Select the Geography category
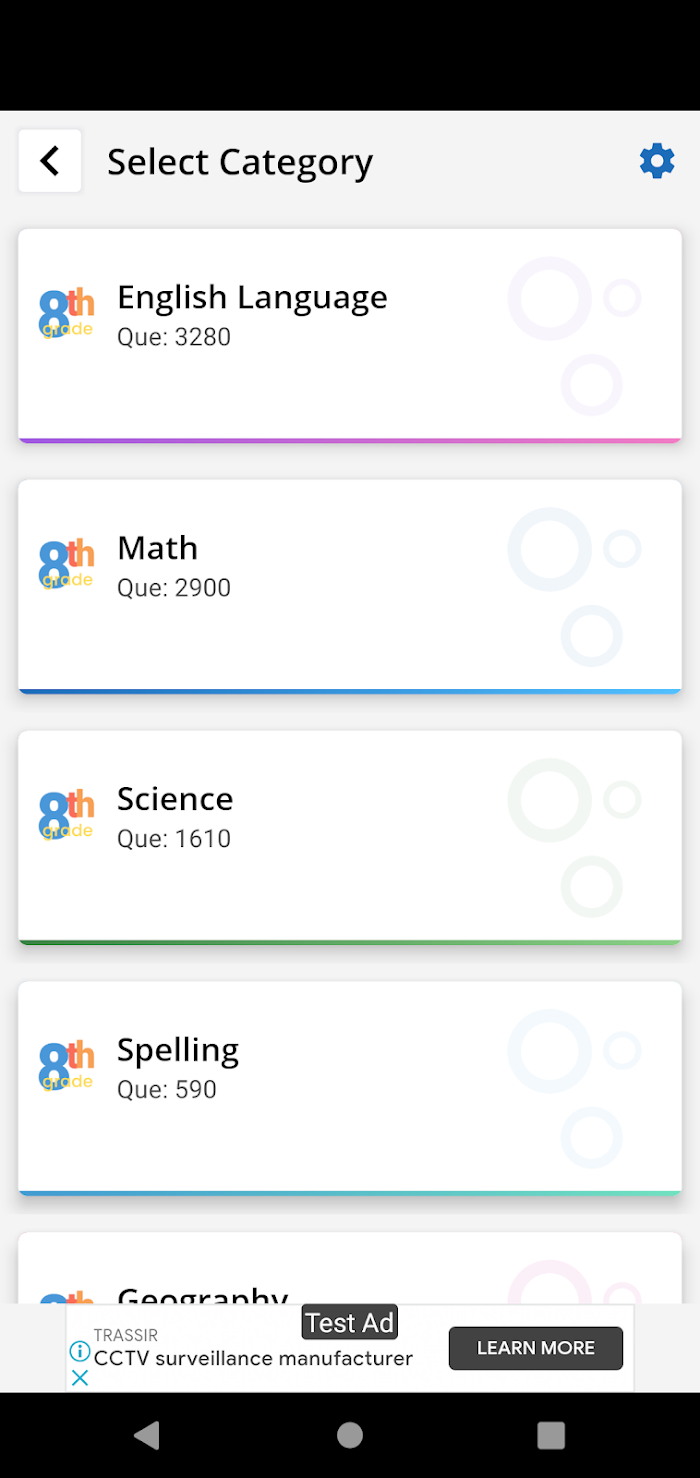 pos(350,1269)
